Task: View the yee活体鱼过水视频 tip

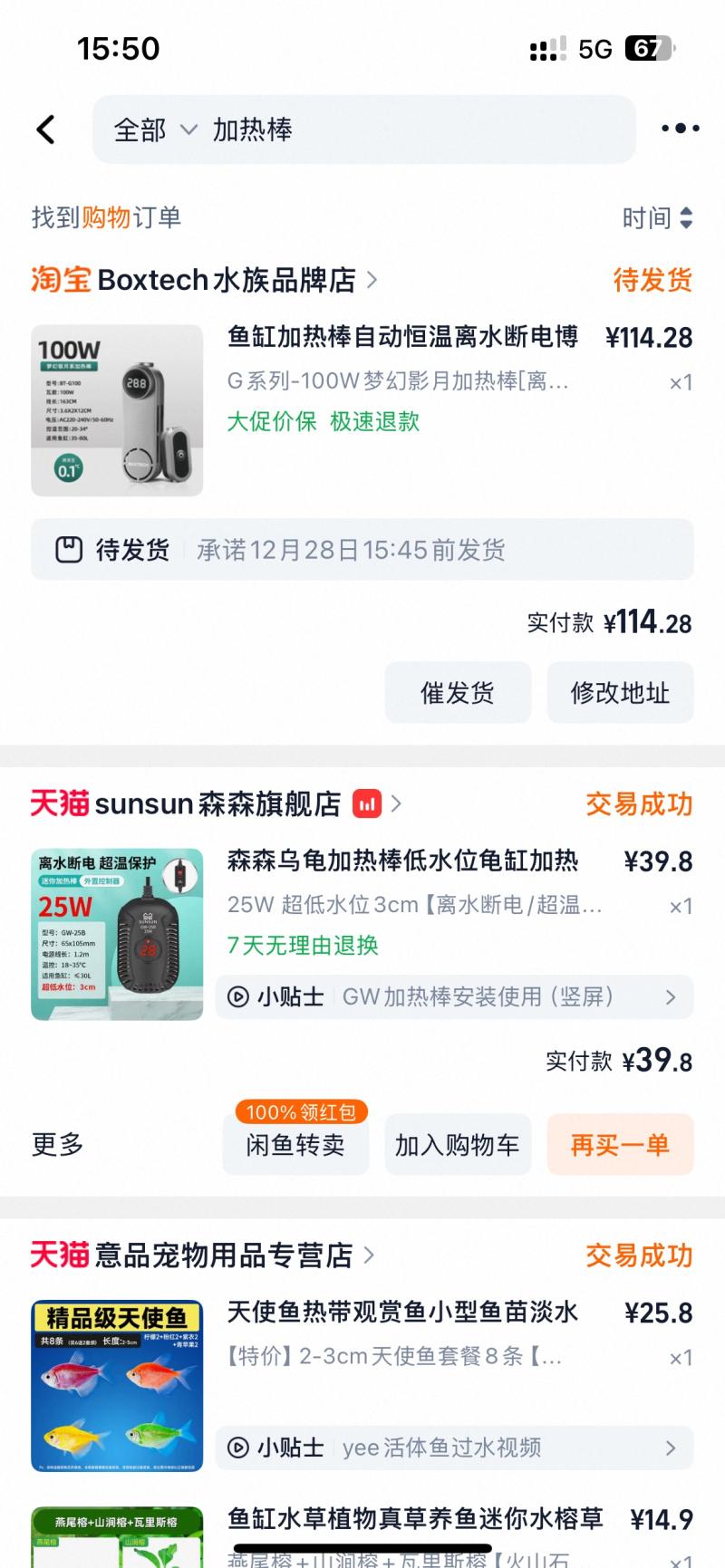Action: pos(454,1448)
